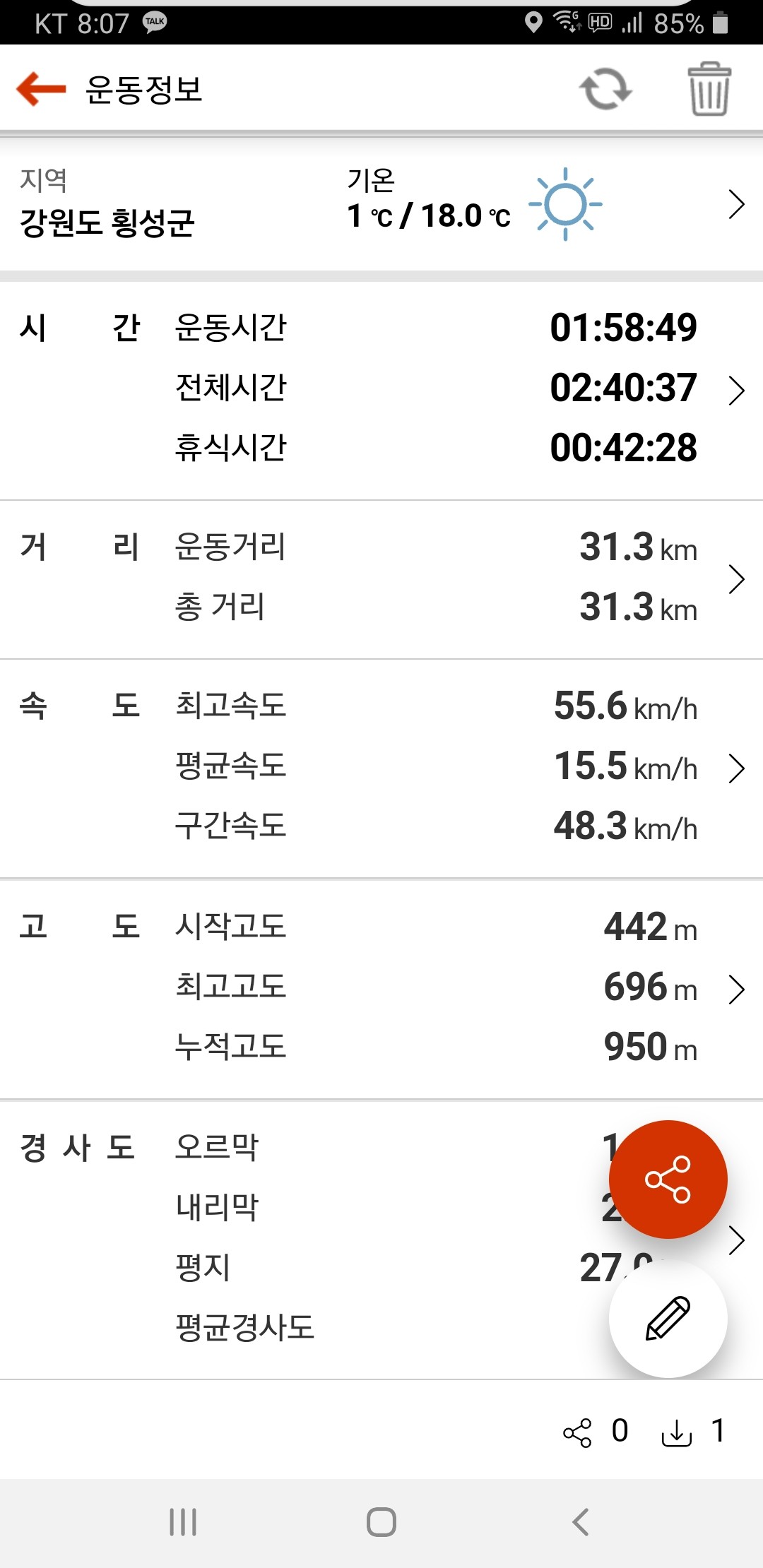The image size is (763, 1568).
Task: Expand the 시간 time details
Action: 735,390
